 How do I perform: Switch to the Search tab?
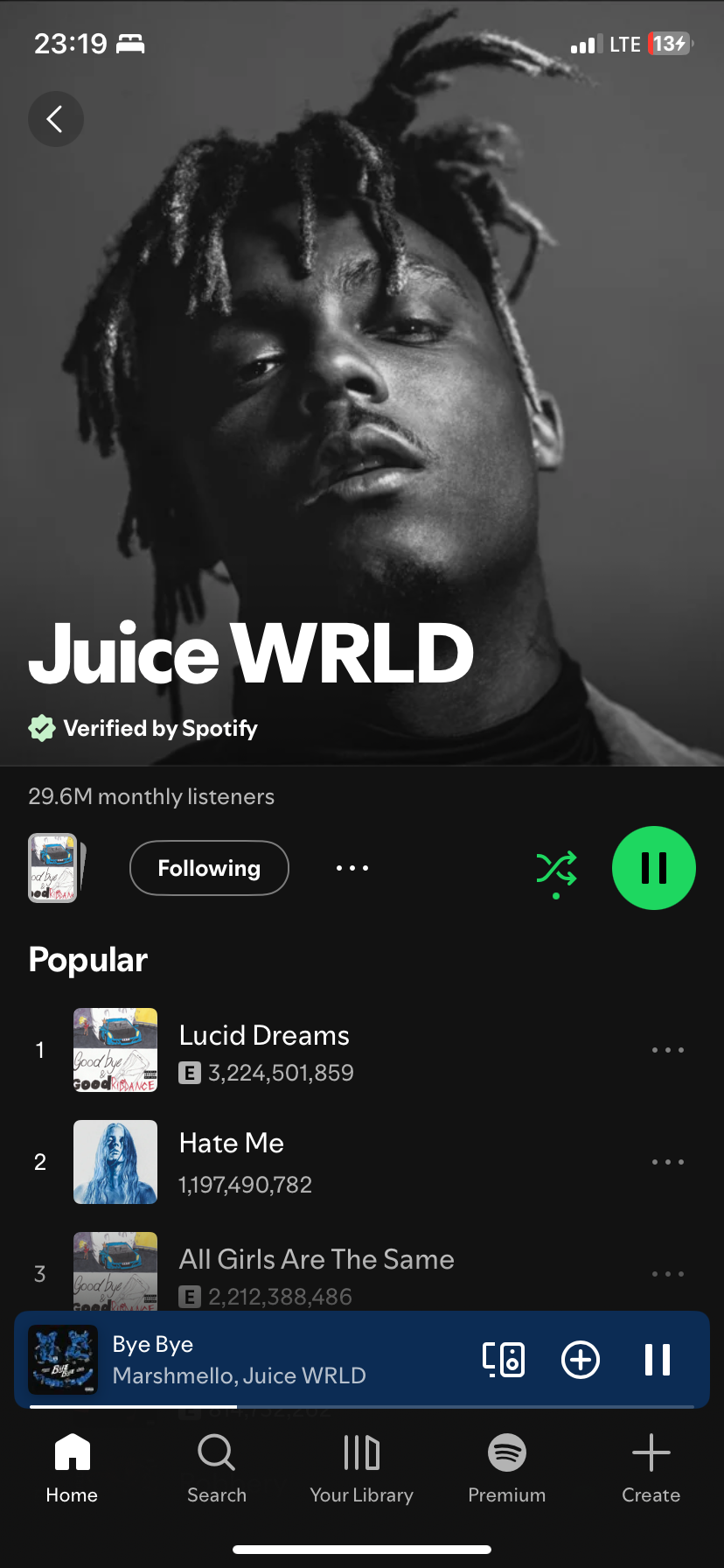tap(217, 1468)
